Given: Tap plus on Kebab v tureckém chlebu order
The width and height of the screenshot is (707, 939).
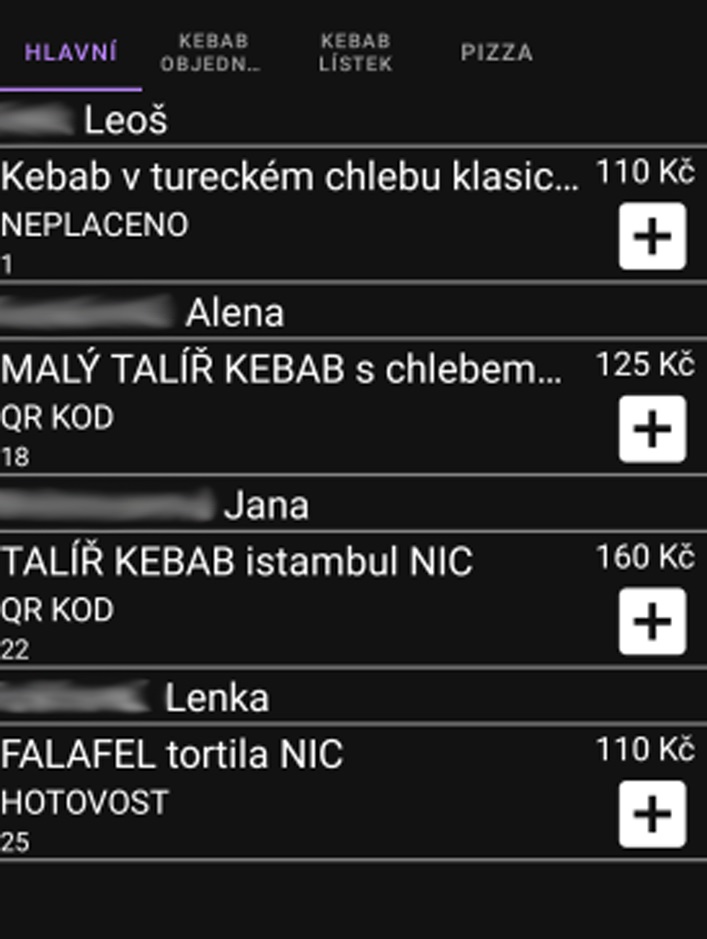Looking at the screenshot, I should click(652, 237).
